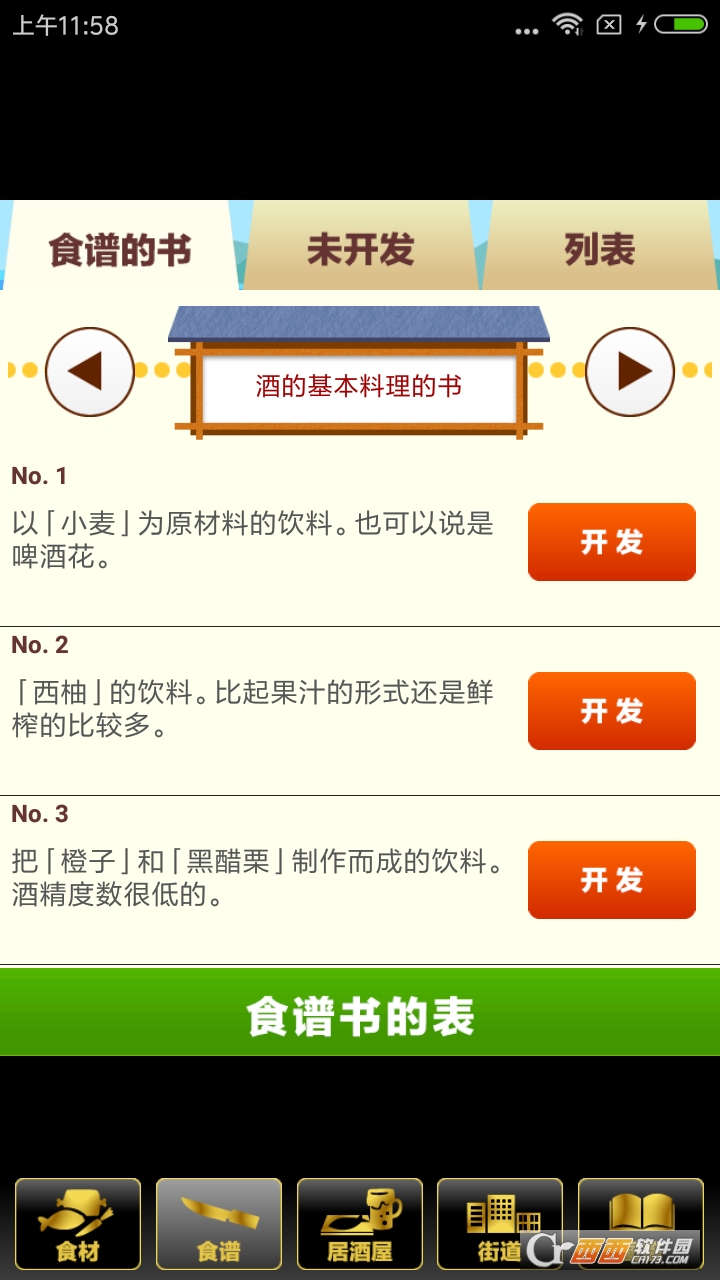Switch to the 列表 tab
Screen dimensions: 720x1280
599,249
